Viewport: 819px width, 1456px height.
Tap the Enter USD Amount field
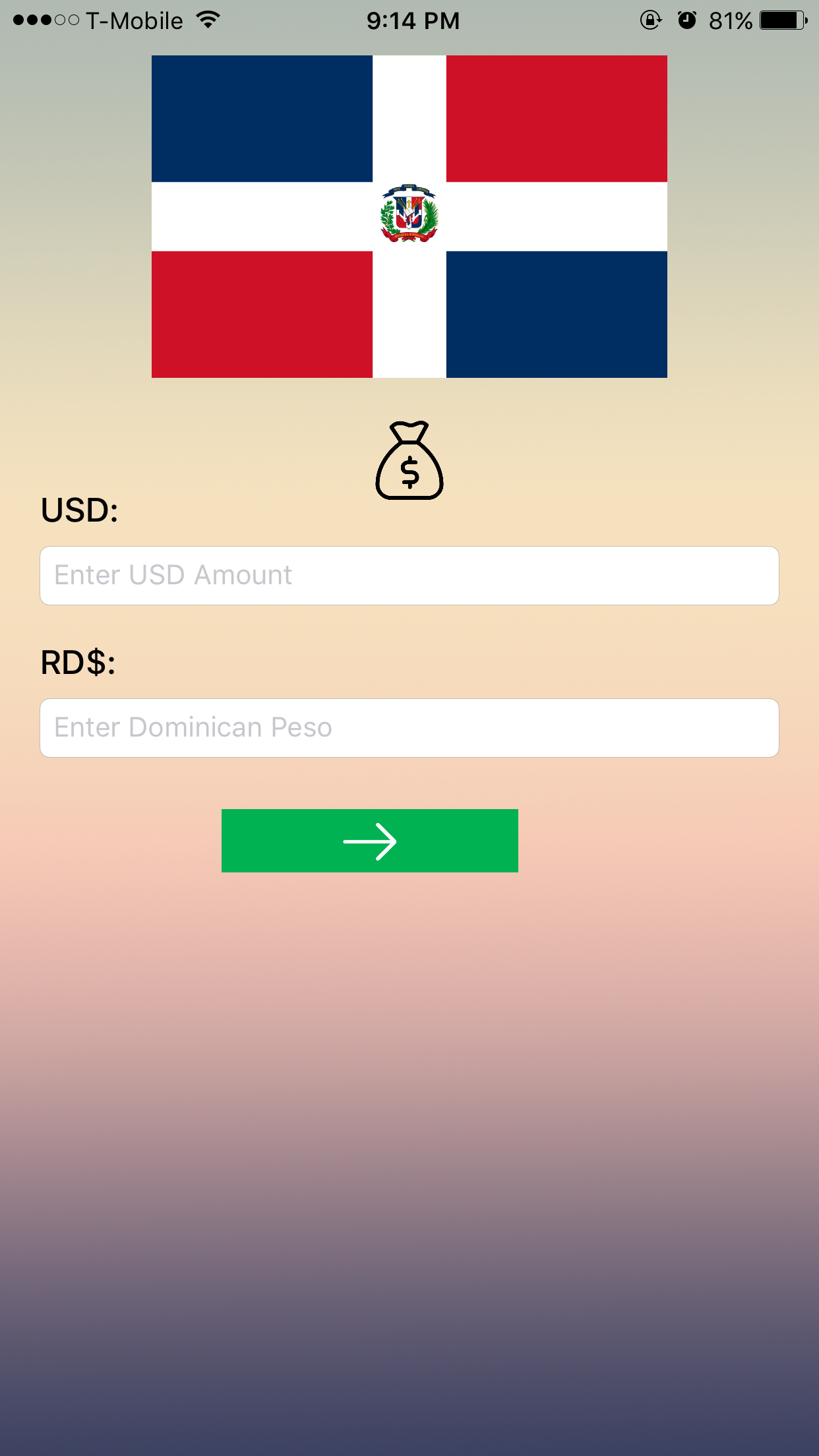pyautogui.click(x=409, y=576)
